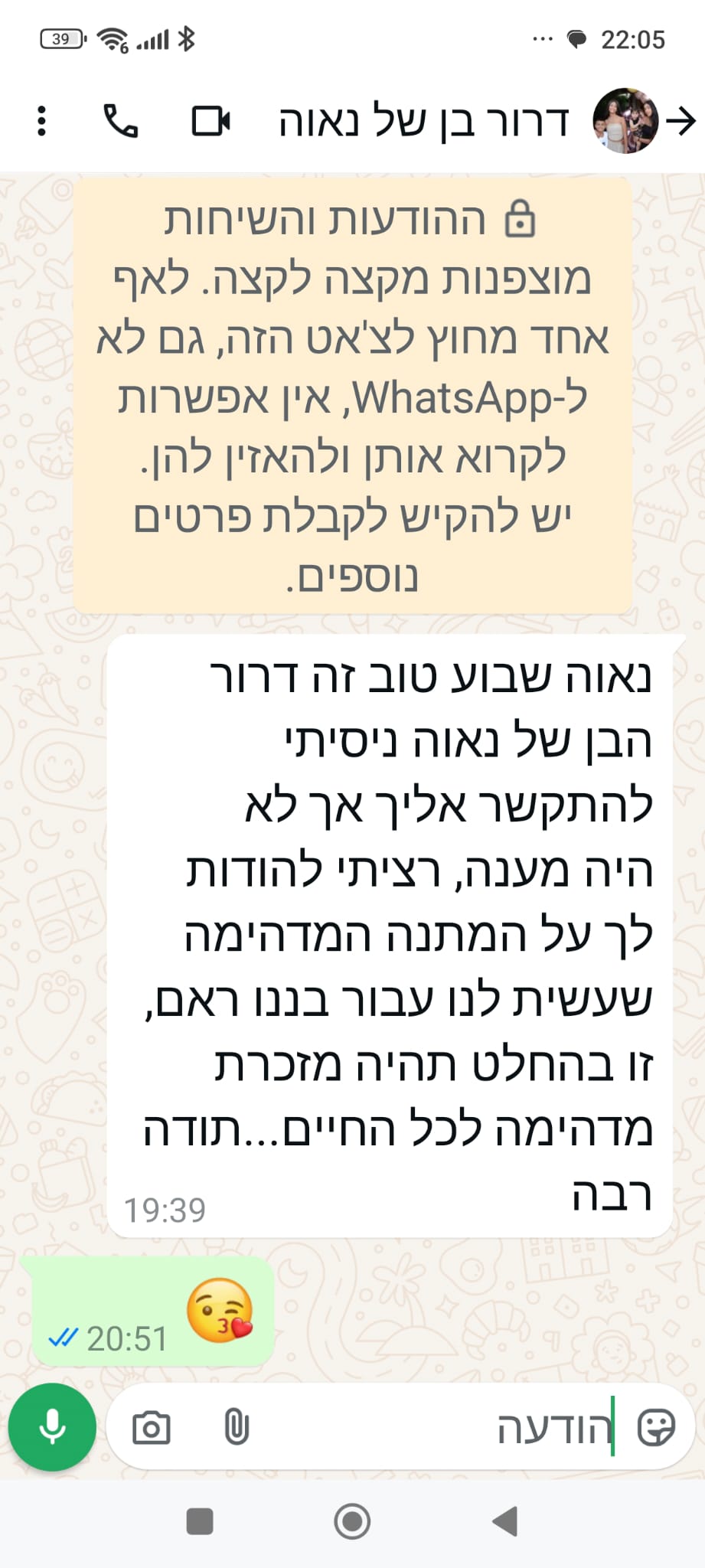This screenshot has width=705, height=1568.
Task: Go to the home screen
Action: point(352,1521)
